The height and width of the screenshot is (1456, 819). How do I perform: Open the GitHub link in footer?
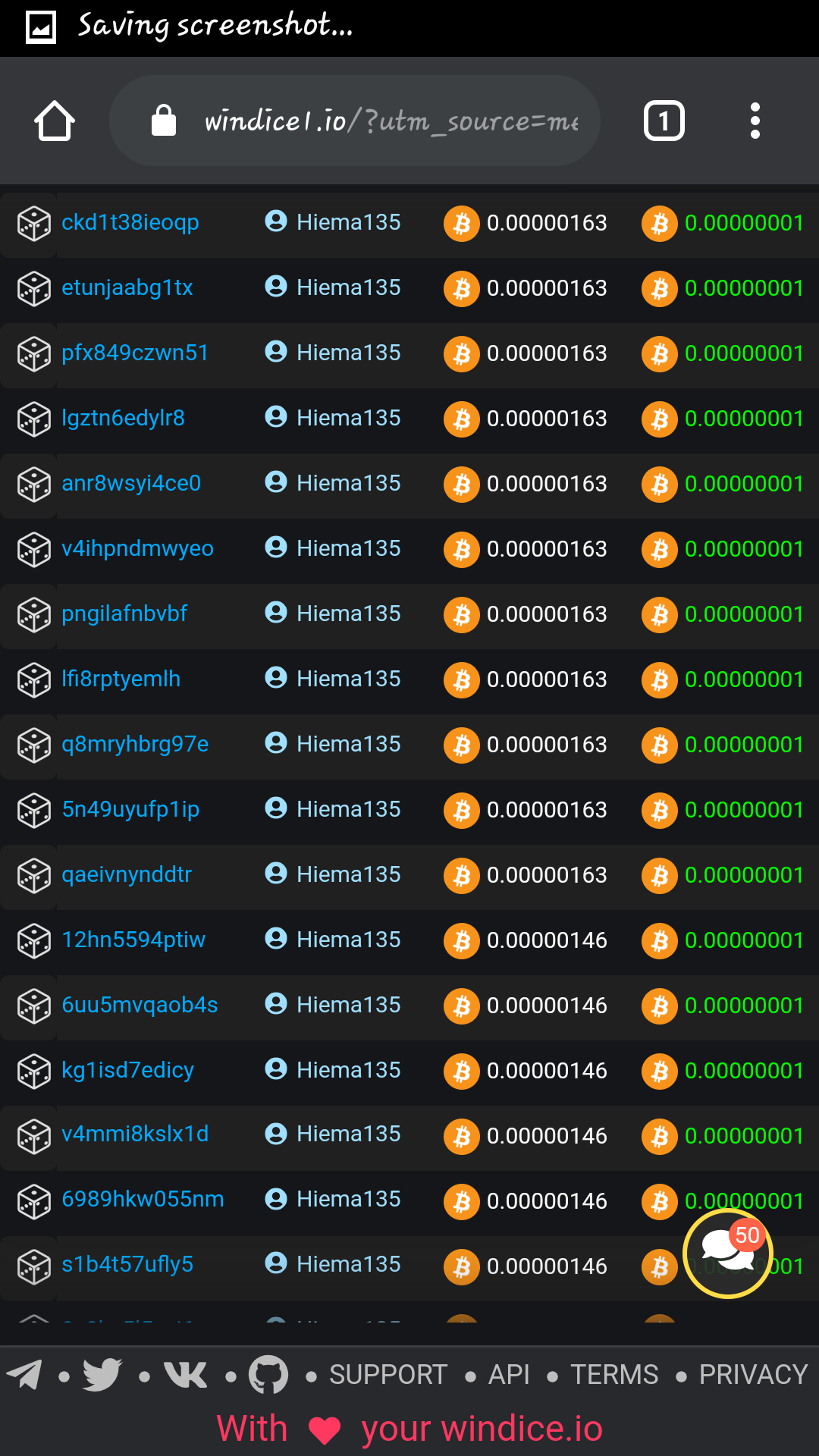point(268,1375)
